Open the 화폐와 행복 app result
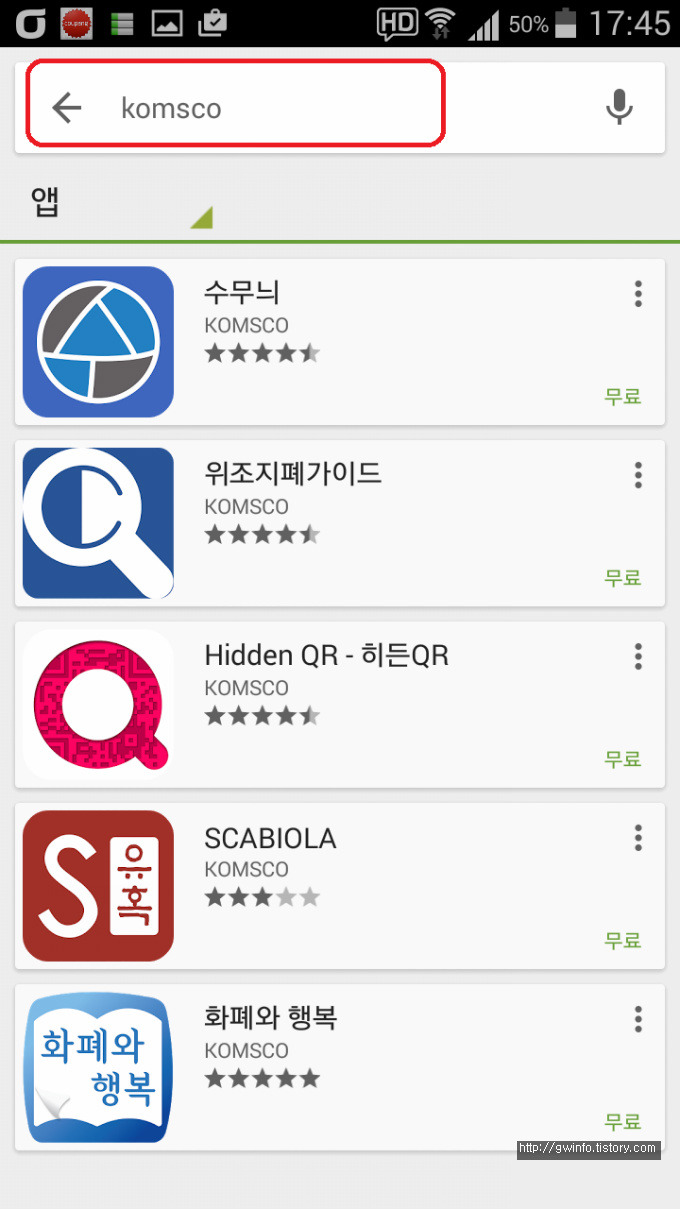The height and width of the screenshot is (1209, 680). coord(340,1067)
